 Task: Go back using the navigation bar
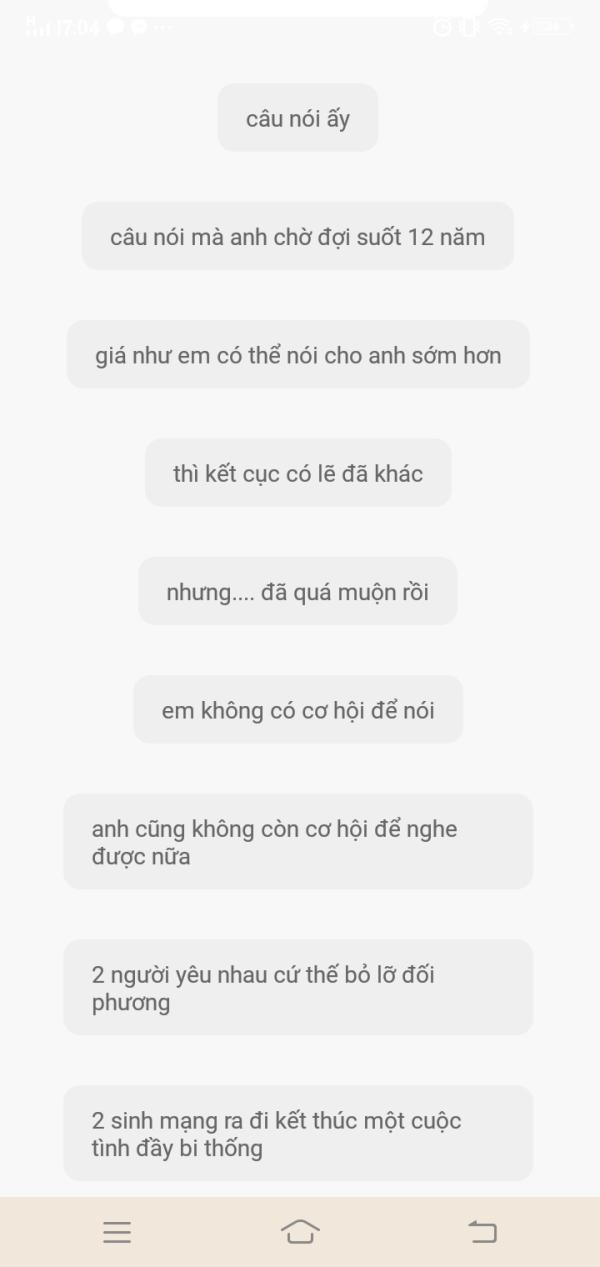483,1232
